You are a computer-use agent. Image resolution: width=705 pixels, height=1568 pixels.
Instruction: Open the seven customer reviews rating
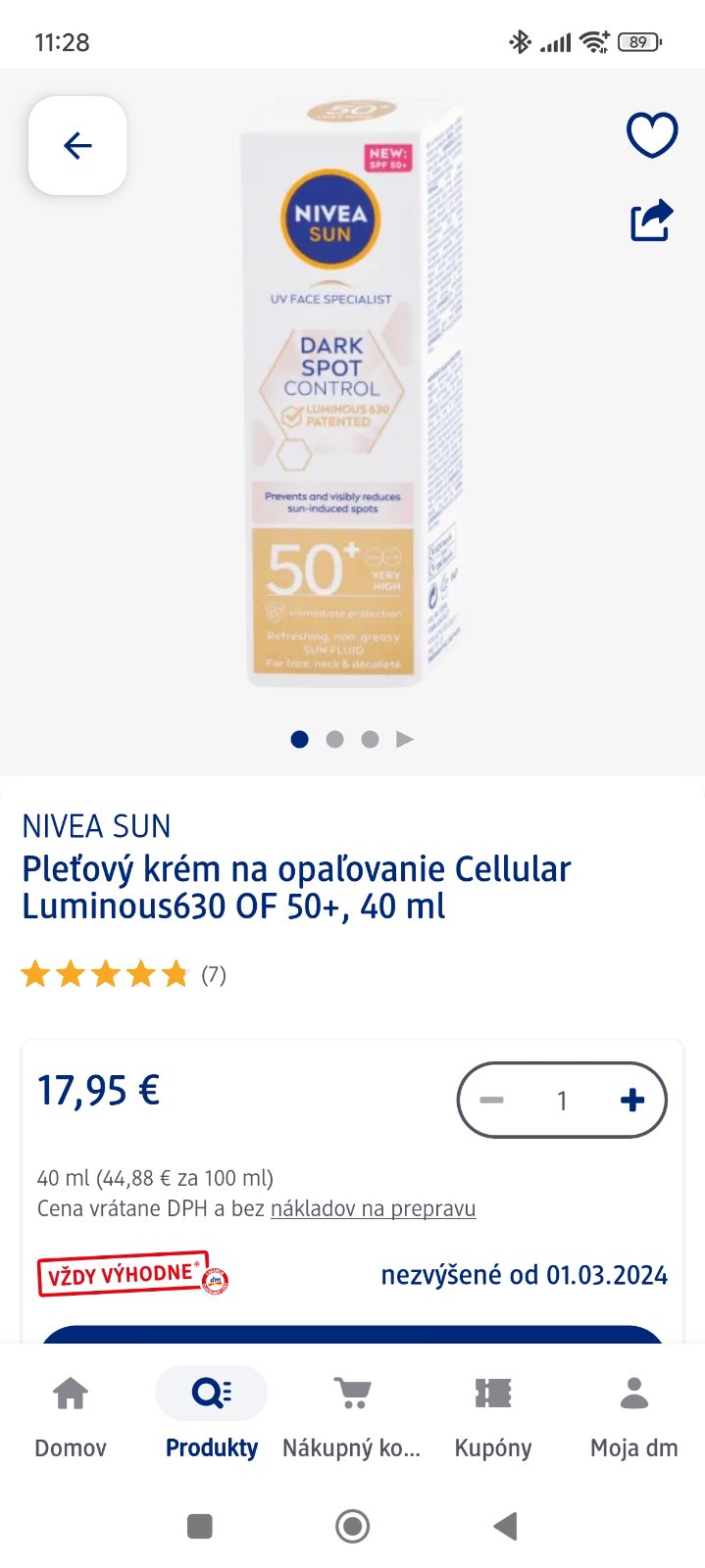(123, 974)
